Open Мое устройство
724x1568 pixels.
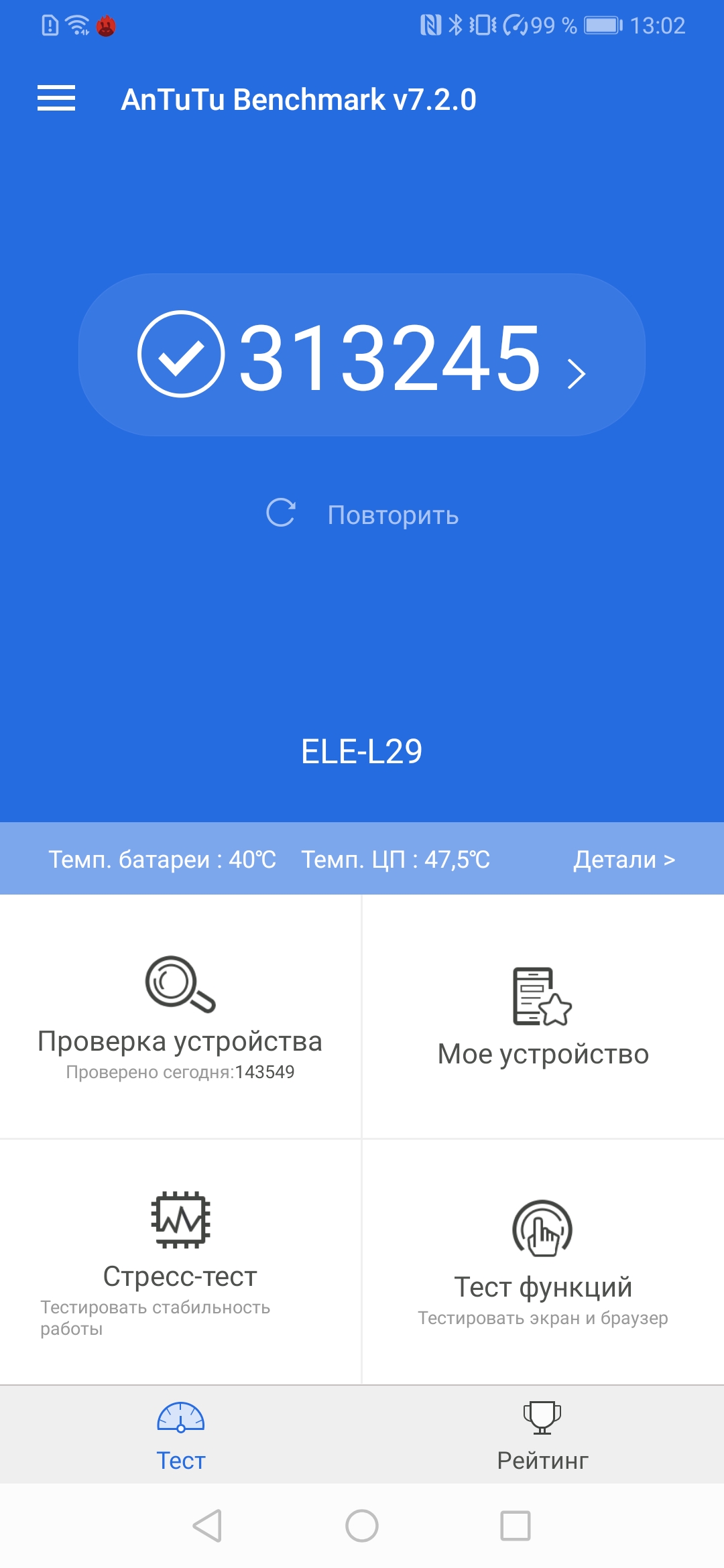coord(543,1017)
